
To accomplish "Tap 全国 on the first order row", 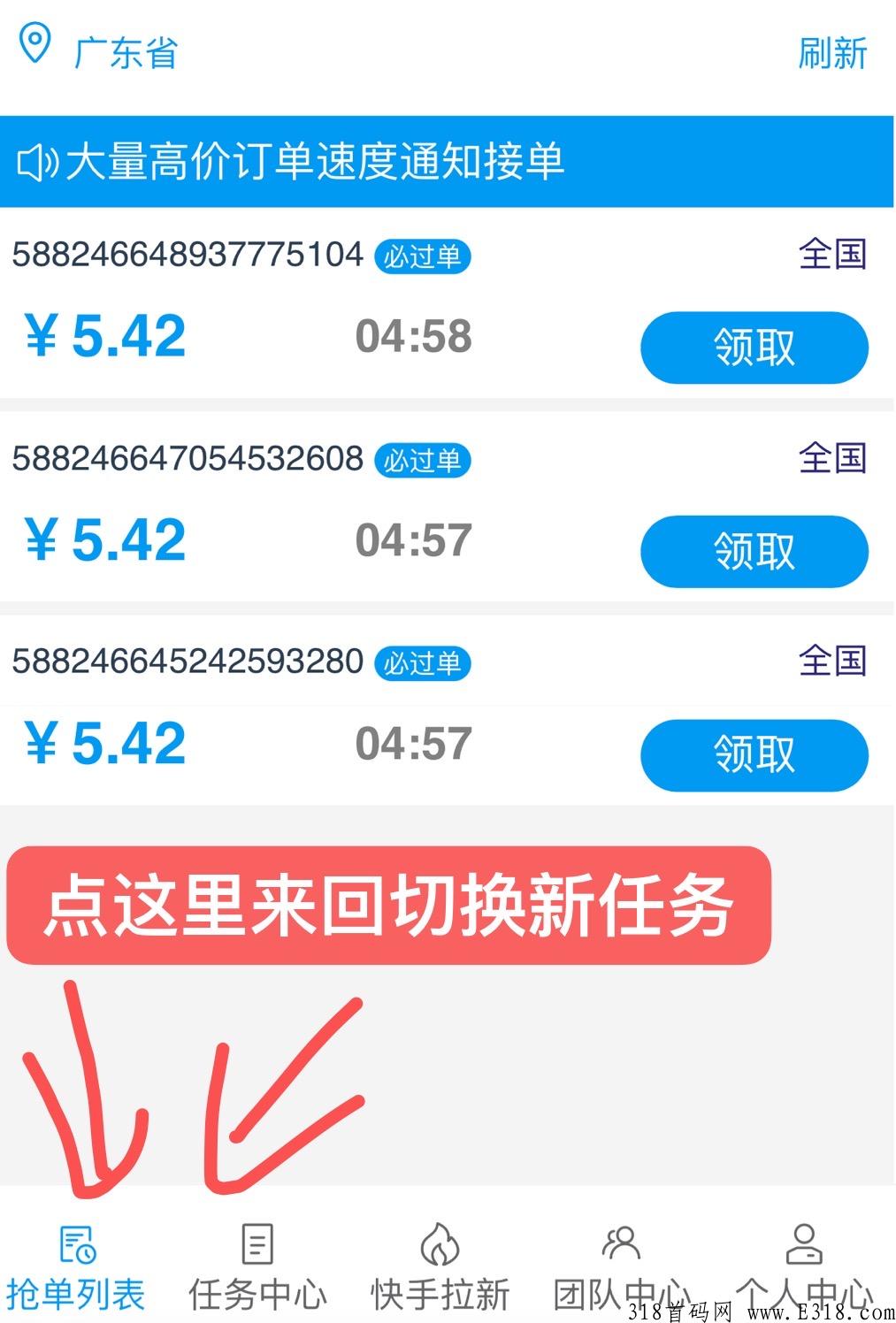I will point(832,255).
